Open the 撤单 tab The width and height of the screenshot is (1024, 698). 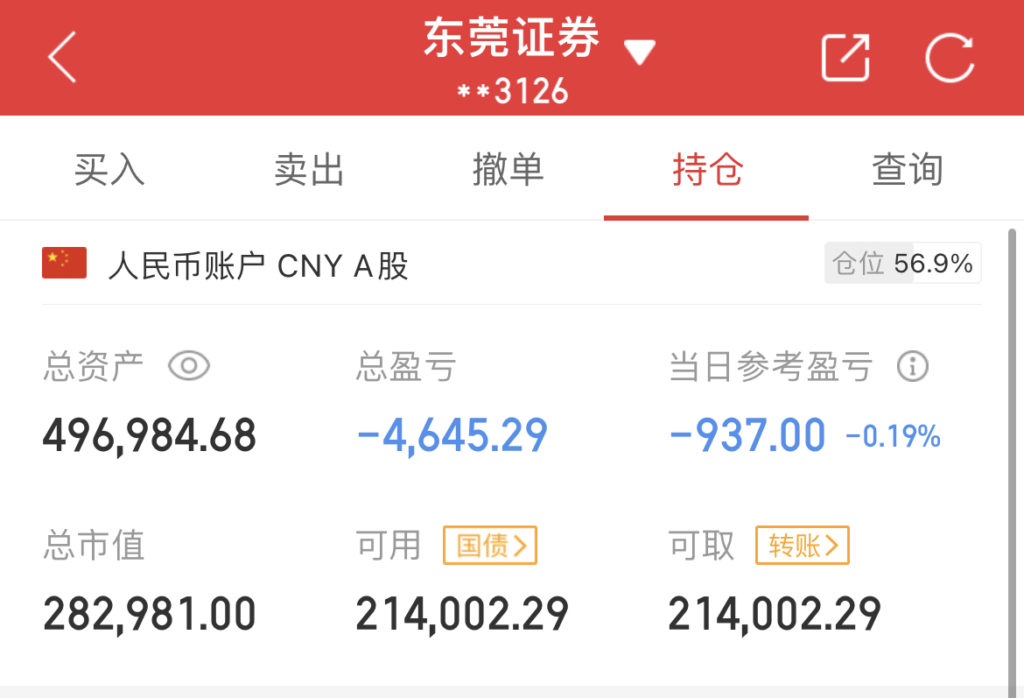coord(508,170)
